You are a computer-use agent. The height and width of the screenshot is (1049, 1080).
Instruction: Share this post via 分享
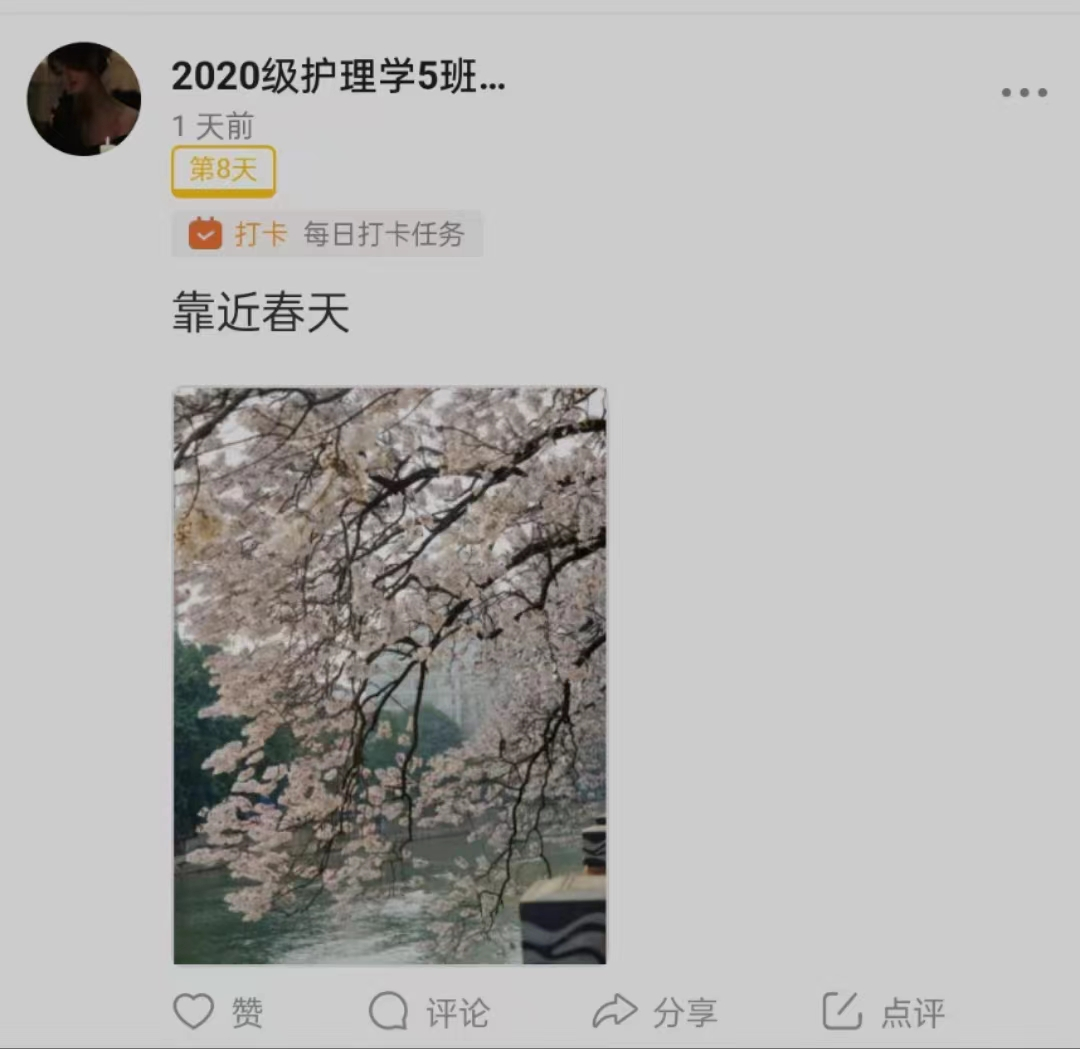[x=655, y=1012]
